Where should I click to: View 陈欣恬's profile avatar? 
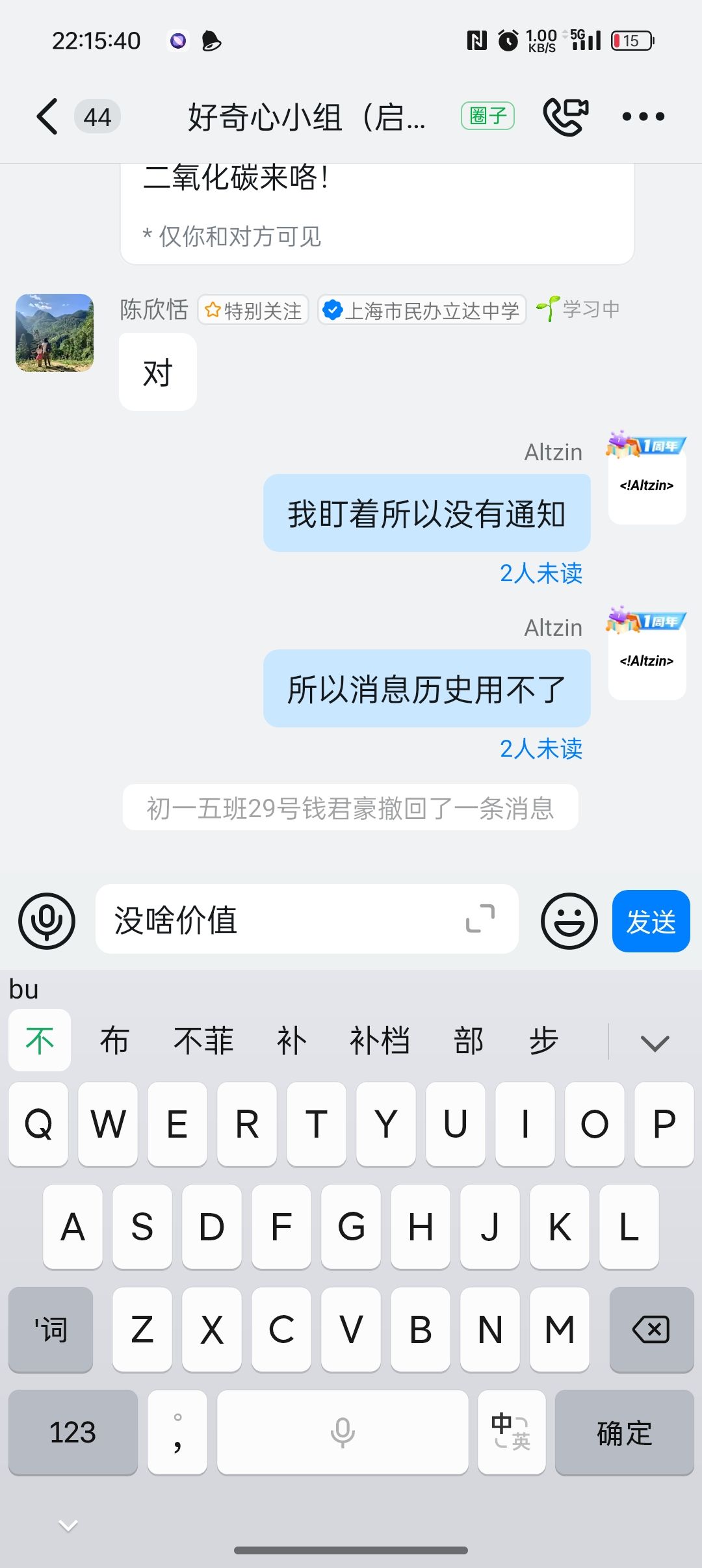click(55, 333)
